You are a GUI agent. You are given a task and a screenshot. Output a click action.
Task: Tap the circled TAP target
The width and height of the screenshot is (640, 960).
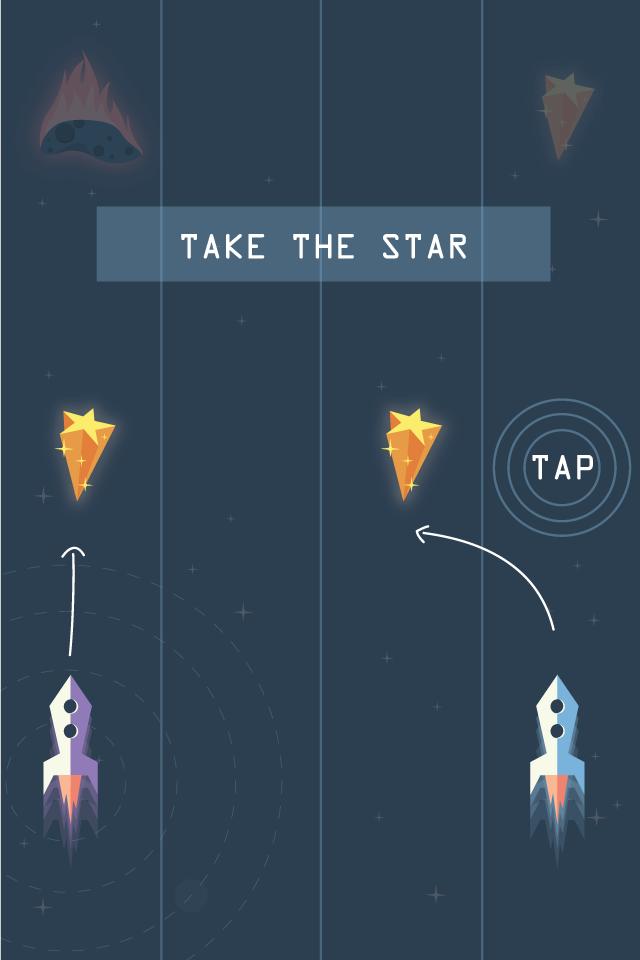(x=562, y=467)
